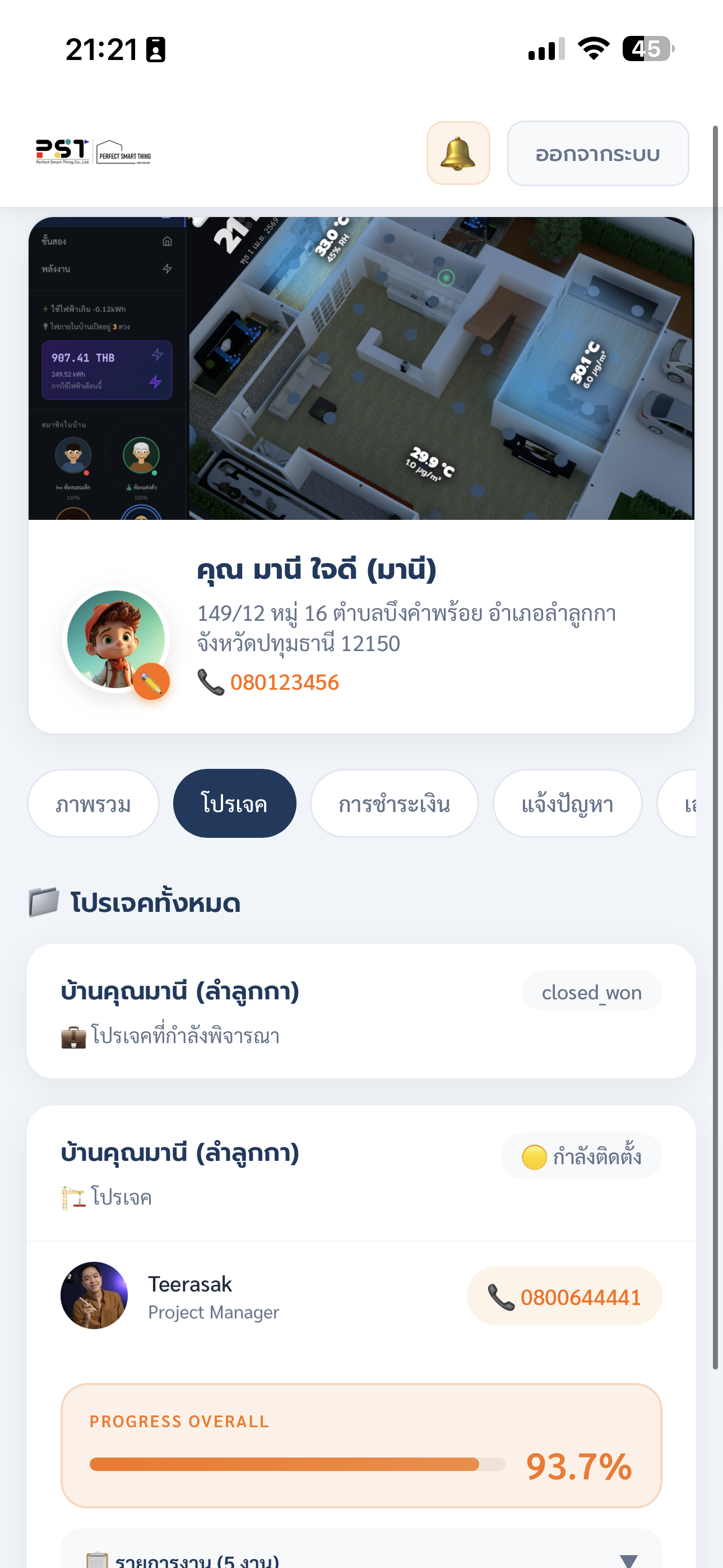
Task: Open the notification bell
Action: tap(458, 154)
